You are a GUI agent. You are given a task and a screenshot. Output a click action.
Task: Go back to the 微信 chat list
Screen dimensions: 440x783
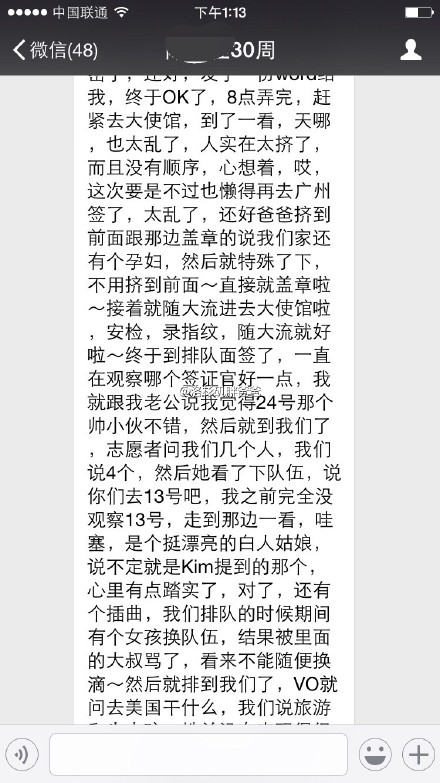pyautogui.click(x=55, y=50)
